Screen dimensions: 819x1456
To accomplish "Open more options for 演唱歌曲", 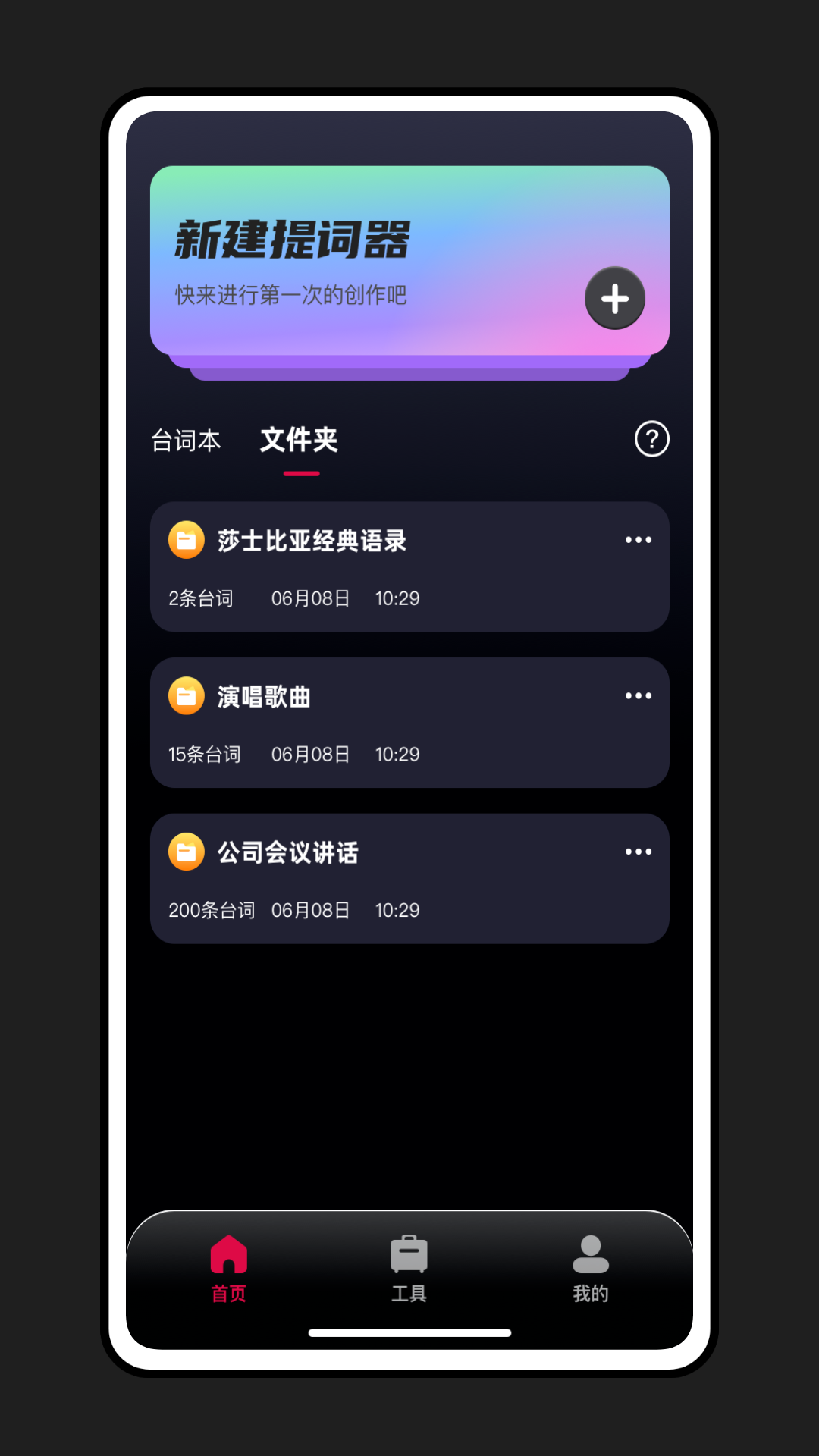I will tap(638, 696).
